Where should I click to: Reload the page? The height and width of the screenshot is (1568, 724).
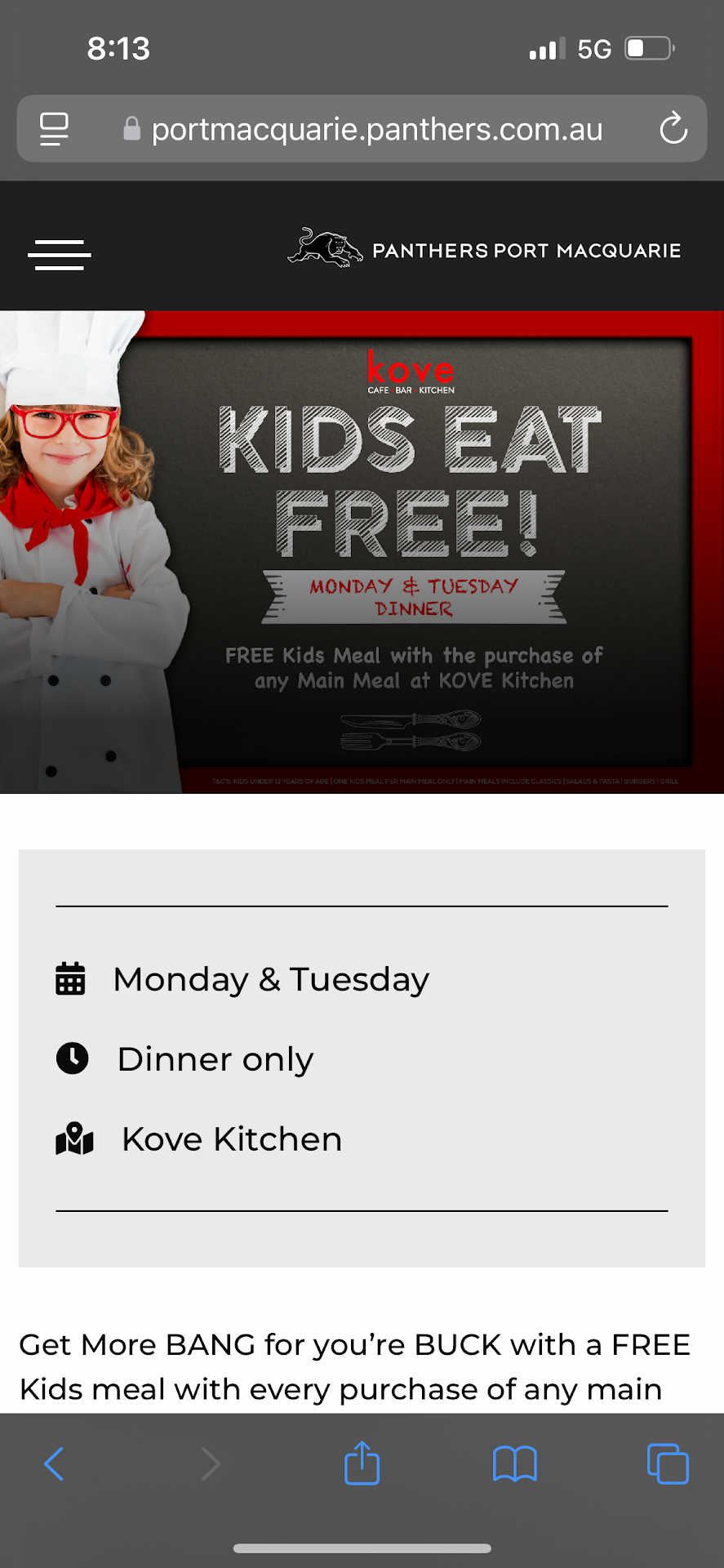(673, 128)
